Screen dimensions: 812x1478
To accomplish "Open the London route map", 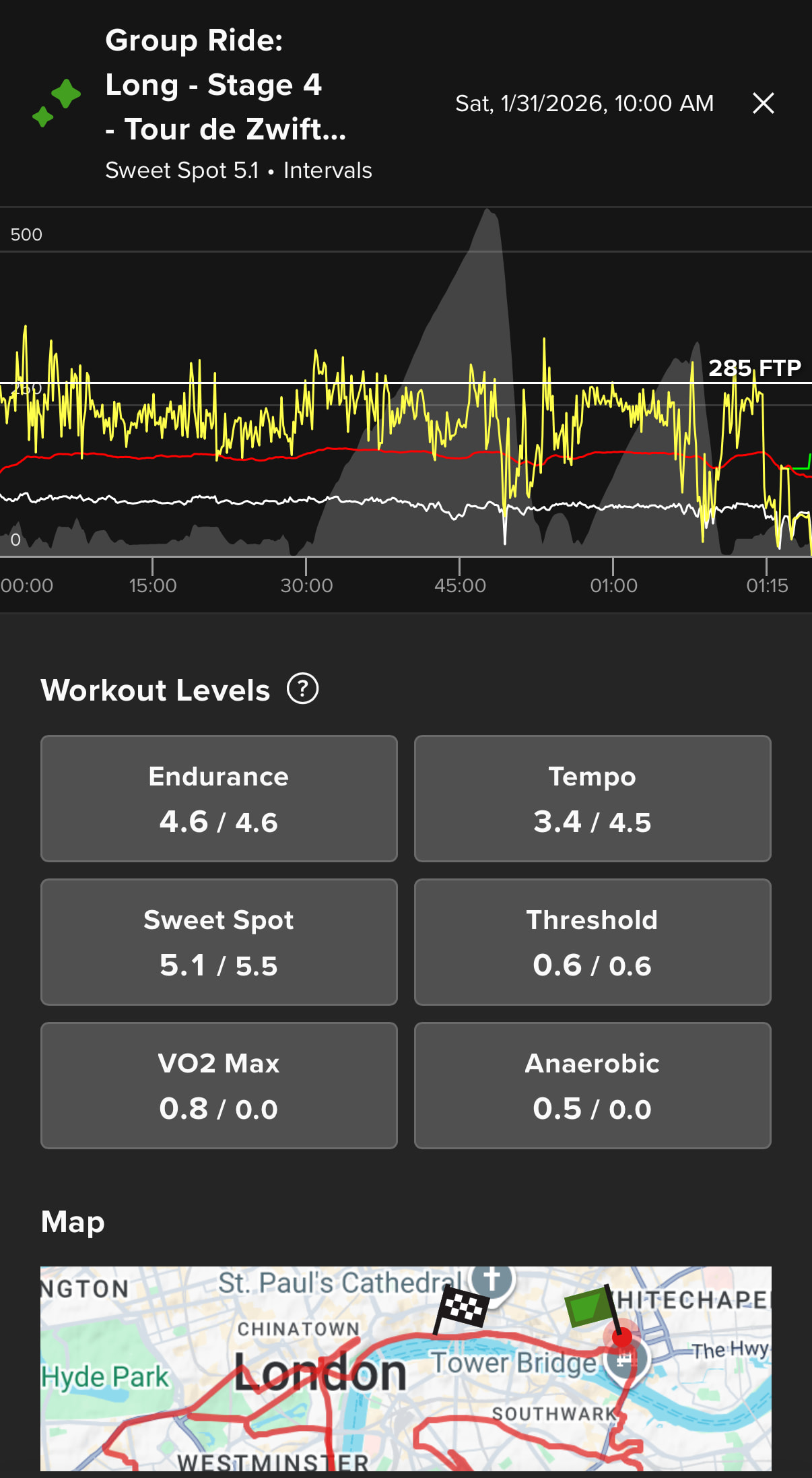I will (405, 1368).
